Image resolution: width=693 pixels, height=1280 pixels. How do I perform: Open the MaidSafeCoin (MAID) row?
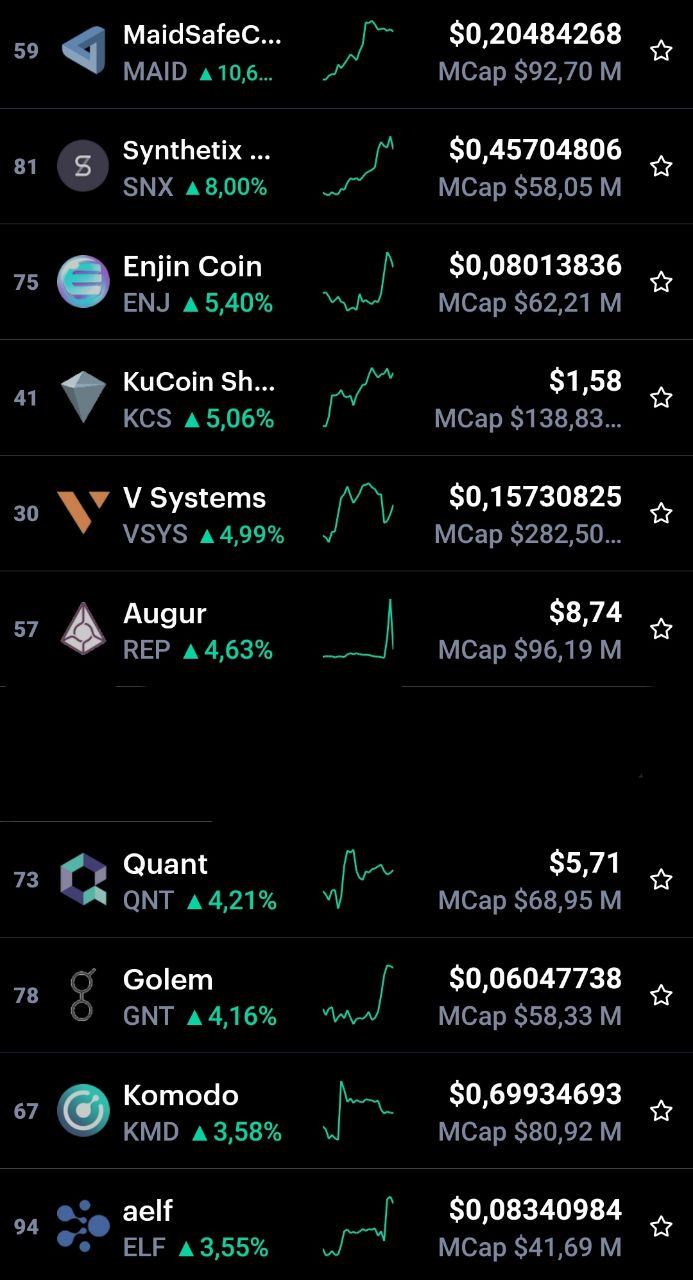[346, 52]
